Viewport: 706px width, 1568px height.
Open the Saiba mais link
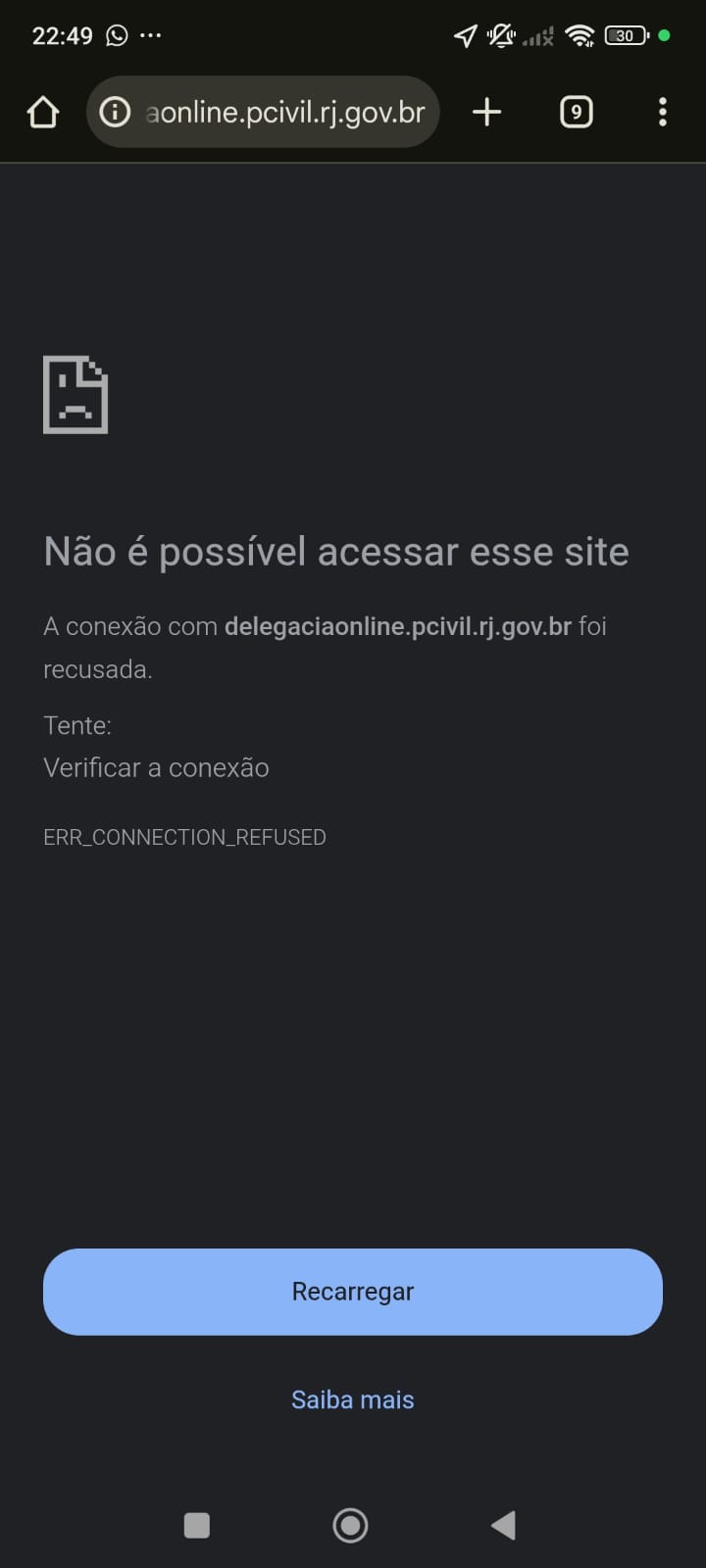353,1399
